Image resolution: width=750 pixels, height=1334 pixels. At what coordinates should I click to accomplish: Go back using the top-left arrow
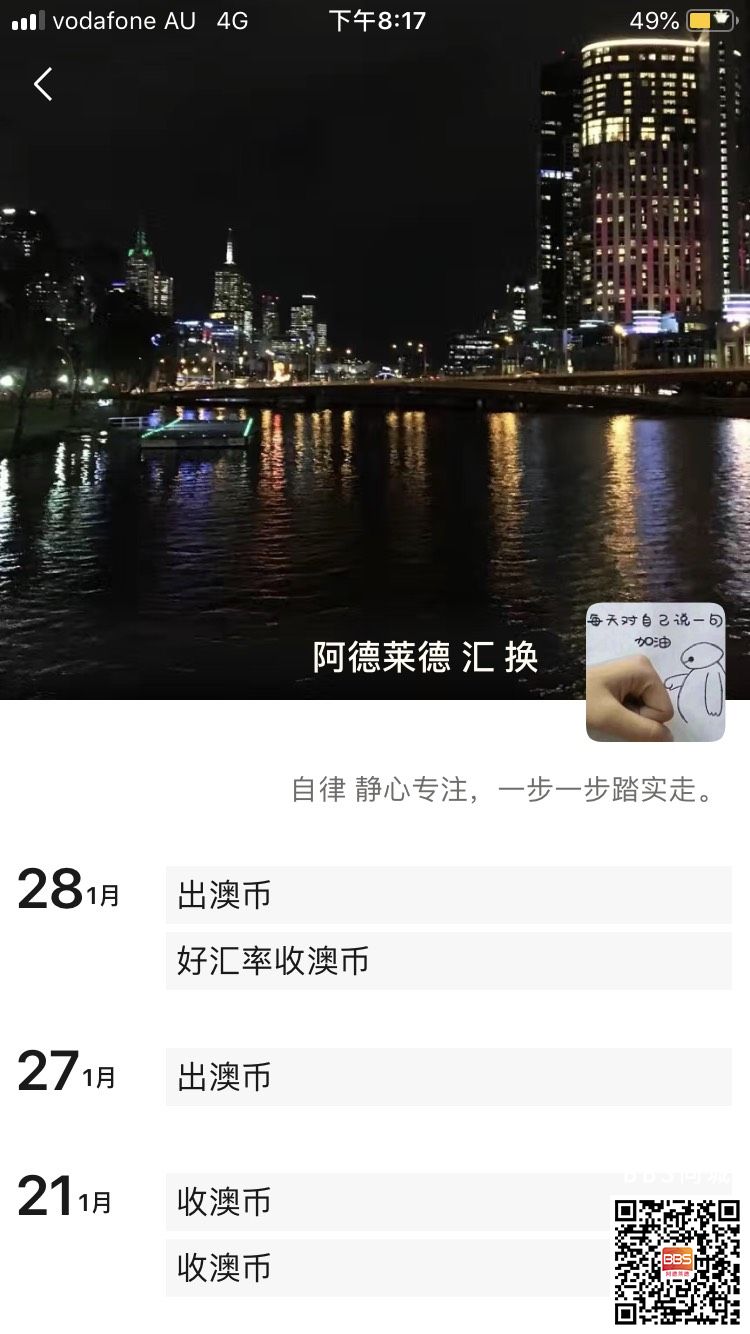43,85
